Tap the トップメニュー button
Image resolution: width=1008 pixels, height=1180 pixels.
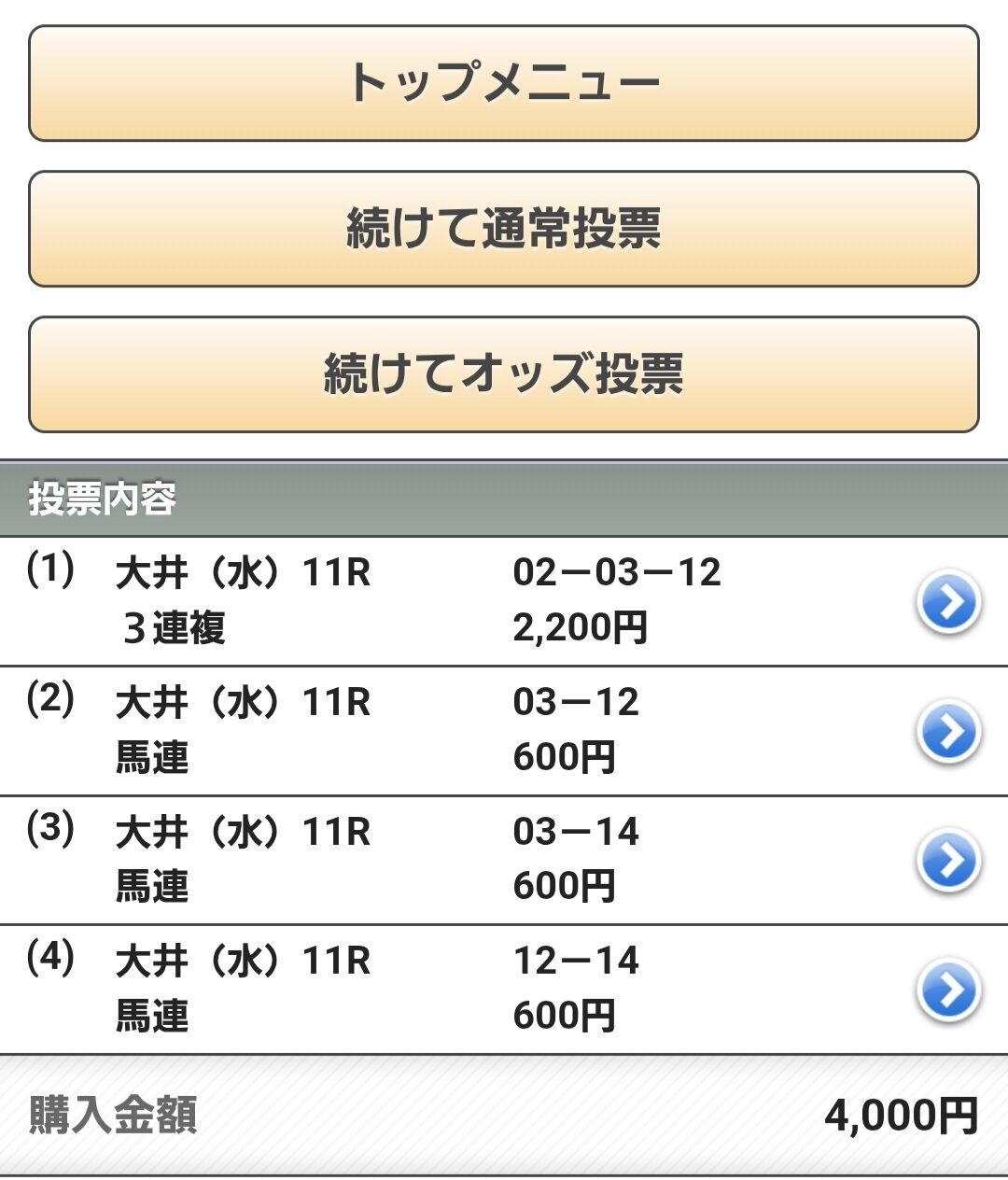tap(504, 84)
